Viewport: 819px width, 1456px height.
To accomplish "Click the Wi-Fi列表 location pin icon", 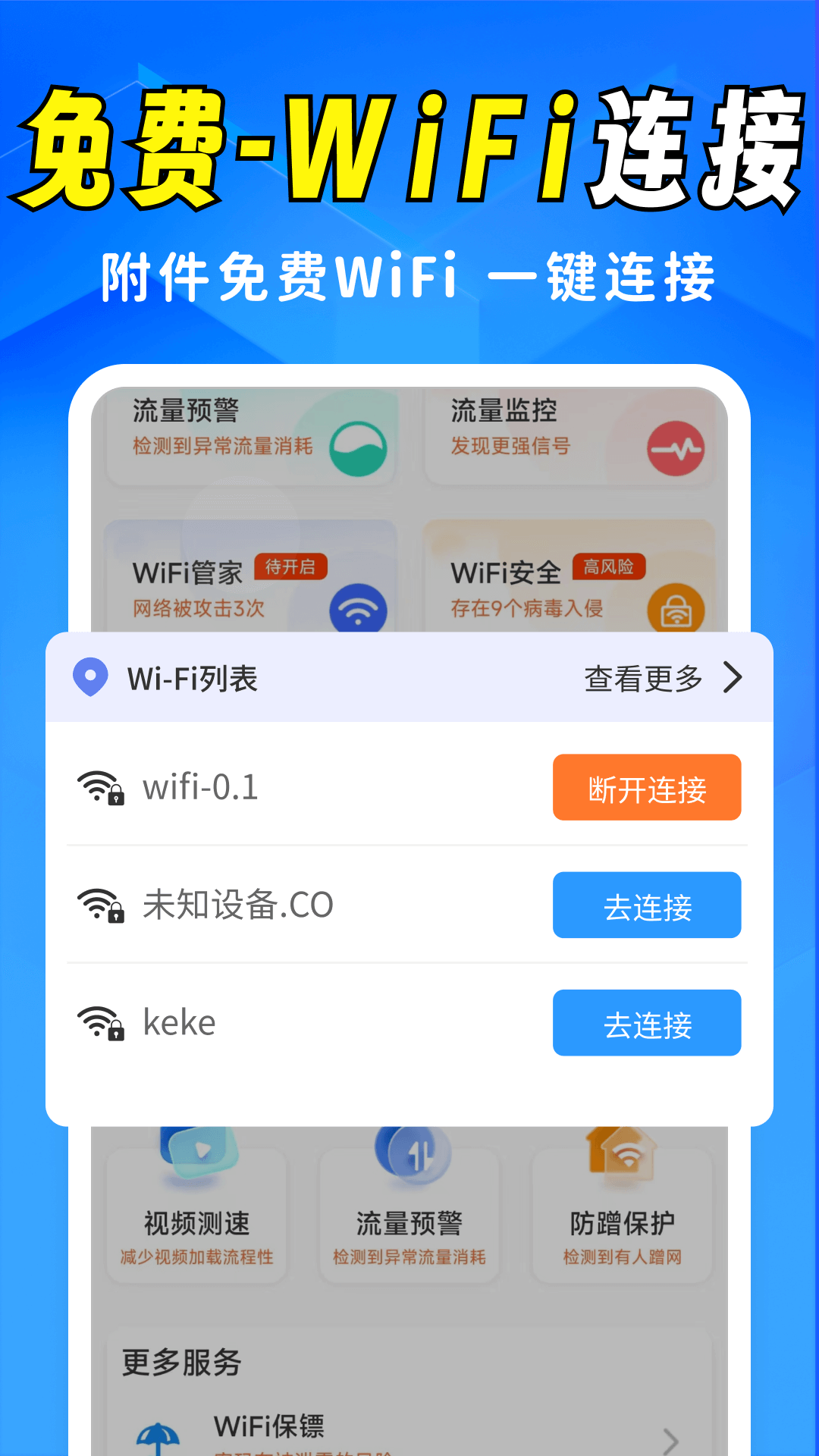I will 91,678.
